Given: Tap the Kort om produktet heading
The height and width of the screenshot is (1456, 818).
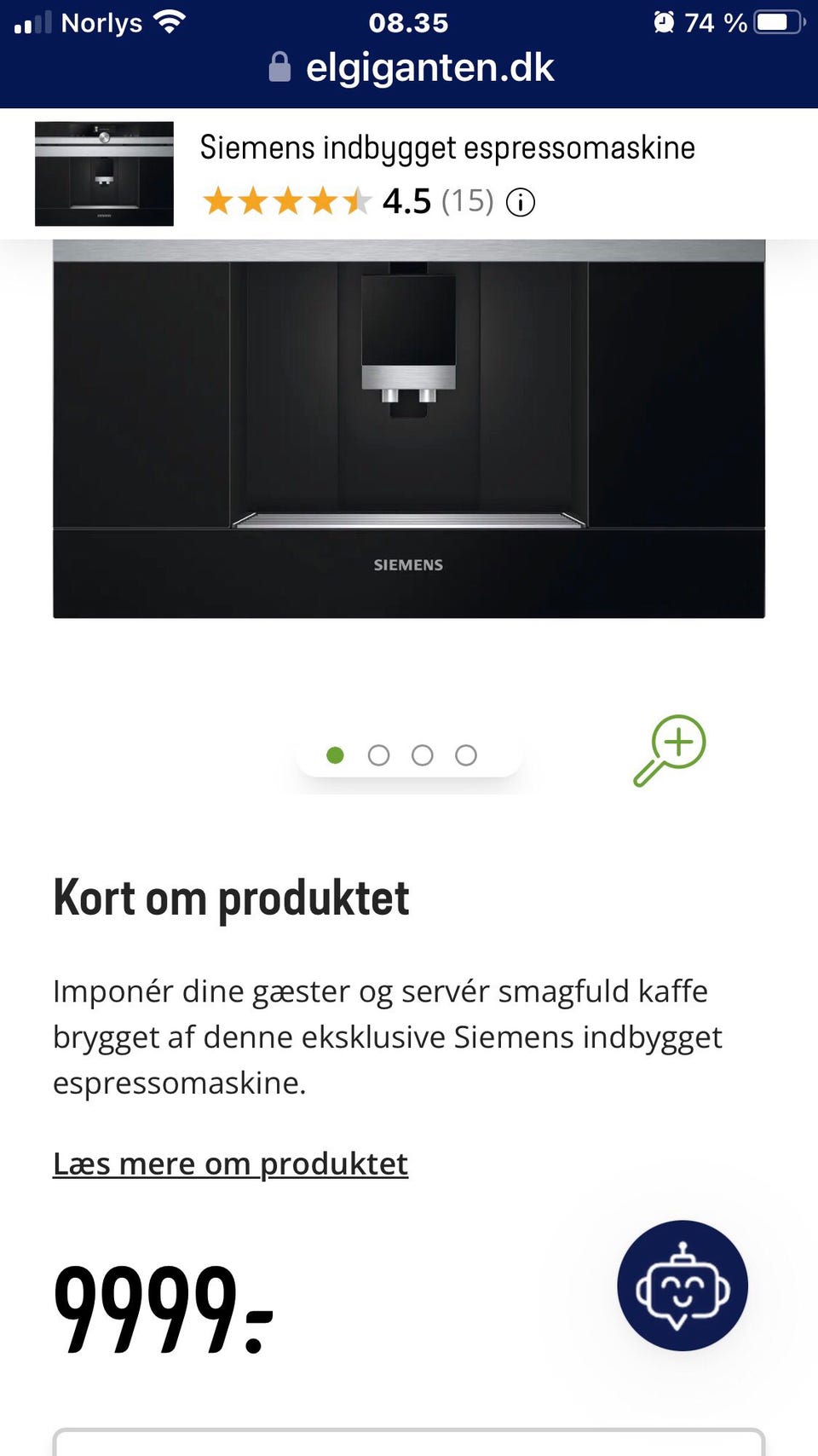Looking at the screenshot, I should [230, 897].
